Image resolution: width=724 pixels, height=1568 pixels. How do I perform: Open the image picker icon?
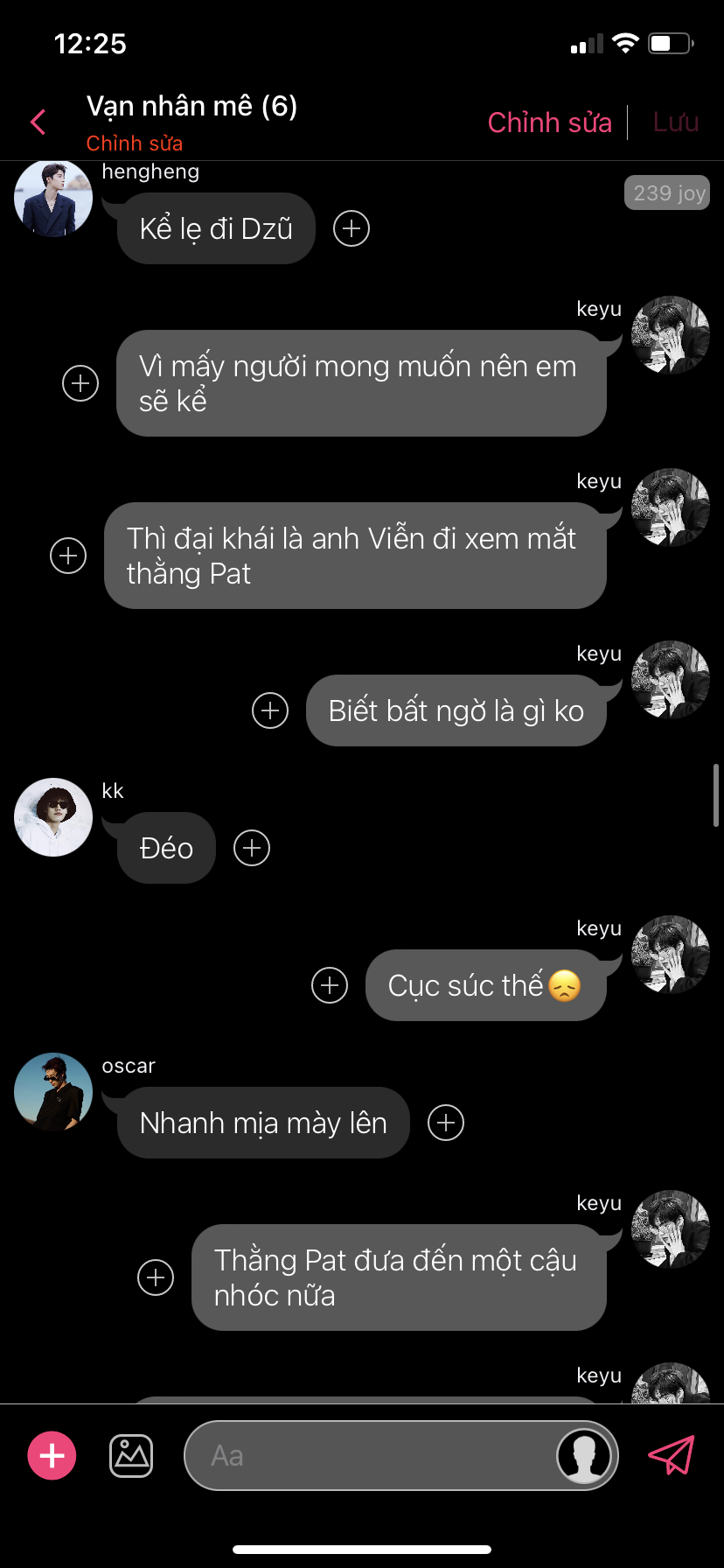tap(131, 1456)
